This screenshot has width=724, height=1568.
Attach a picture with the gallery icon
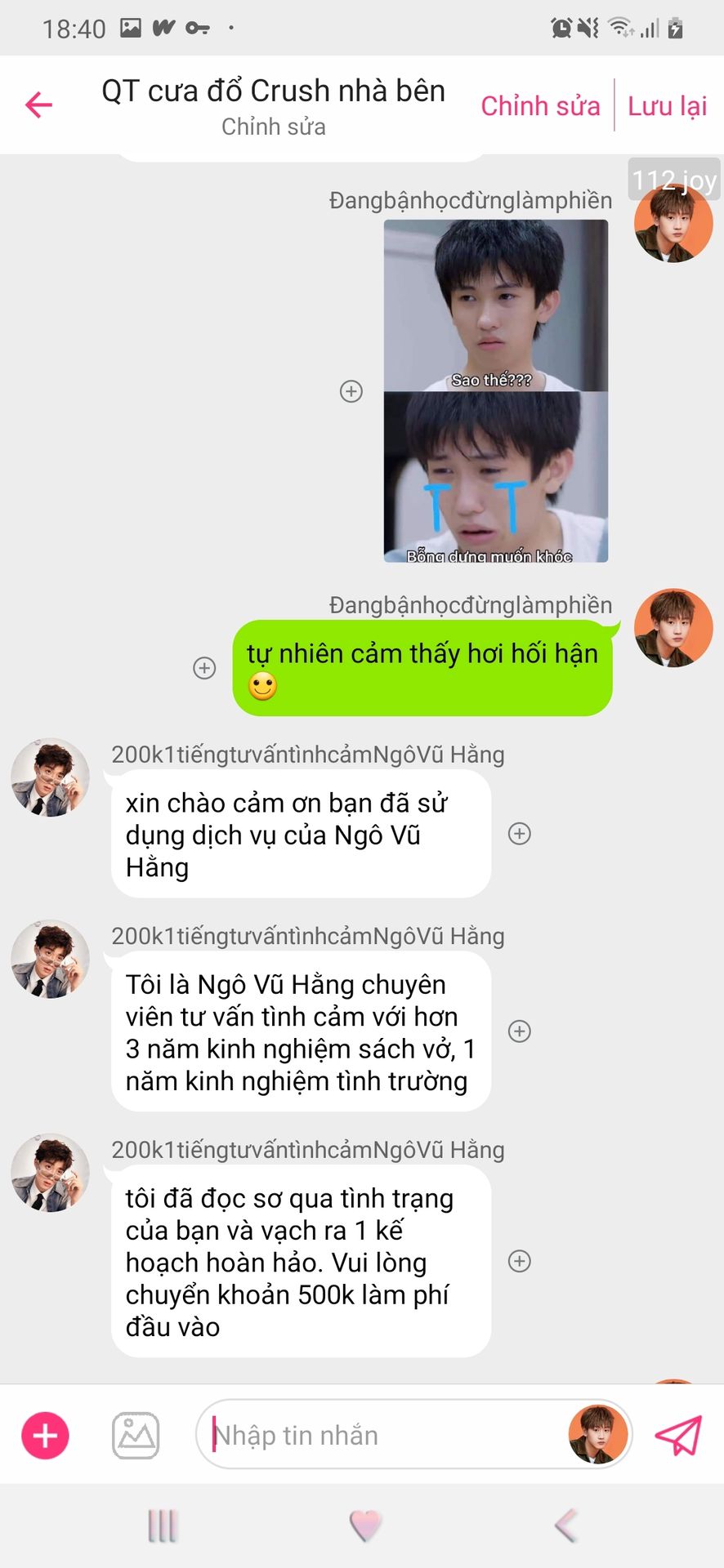(x=136, y=1435)
